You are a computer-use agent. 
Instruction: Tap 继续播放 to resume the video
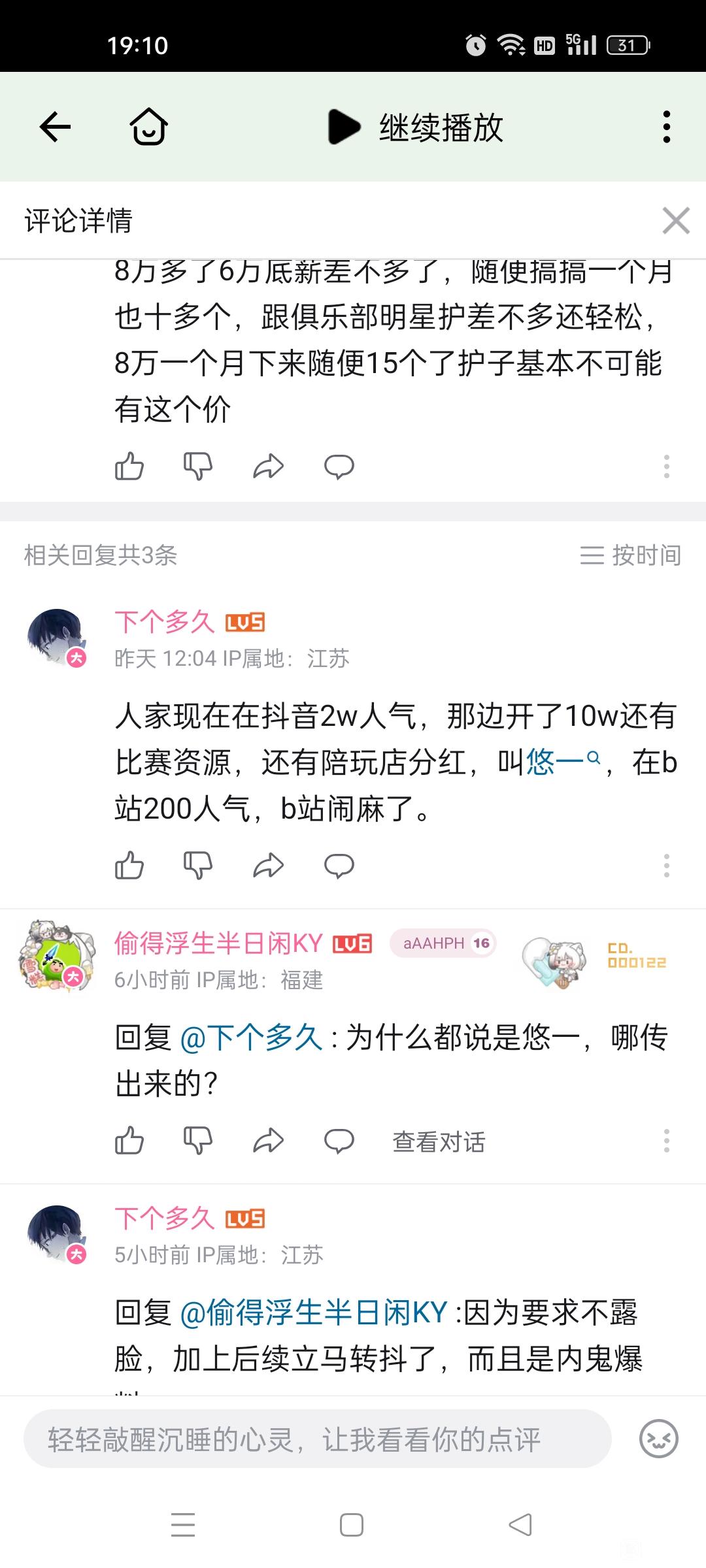coord(416,127)
